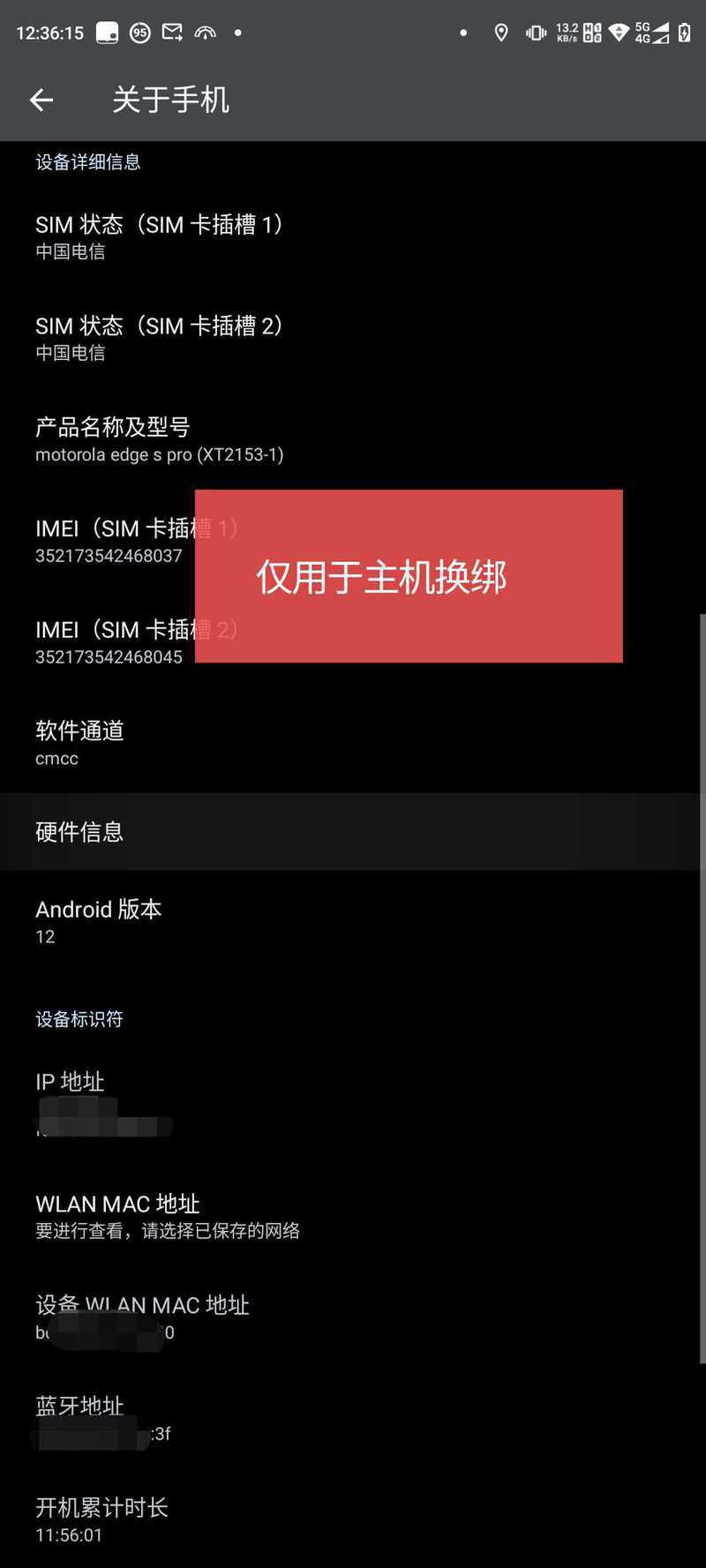This screenshot has height=1568, width=706.
Task: Go back from 关于手机
Action: point(41,100)
